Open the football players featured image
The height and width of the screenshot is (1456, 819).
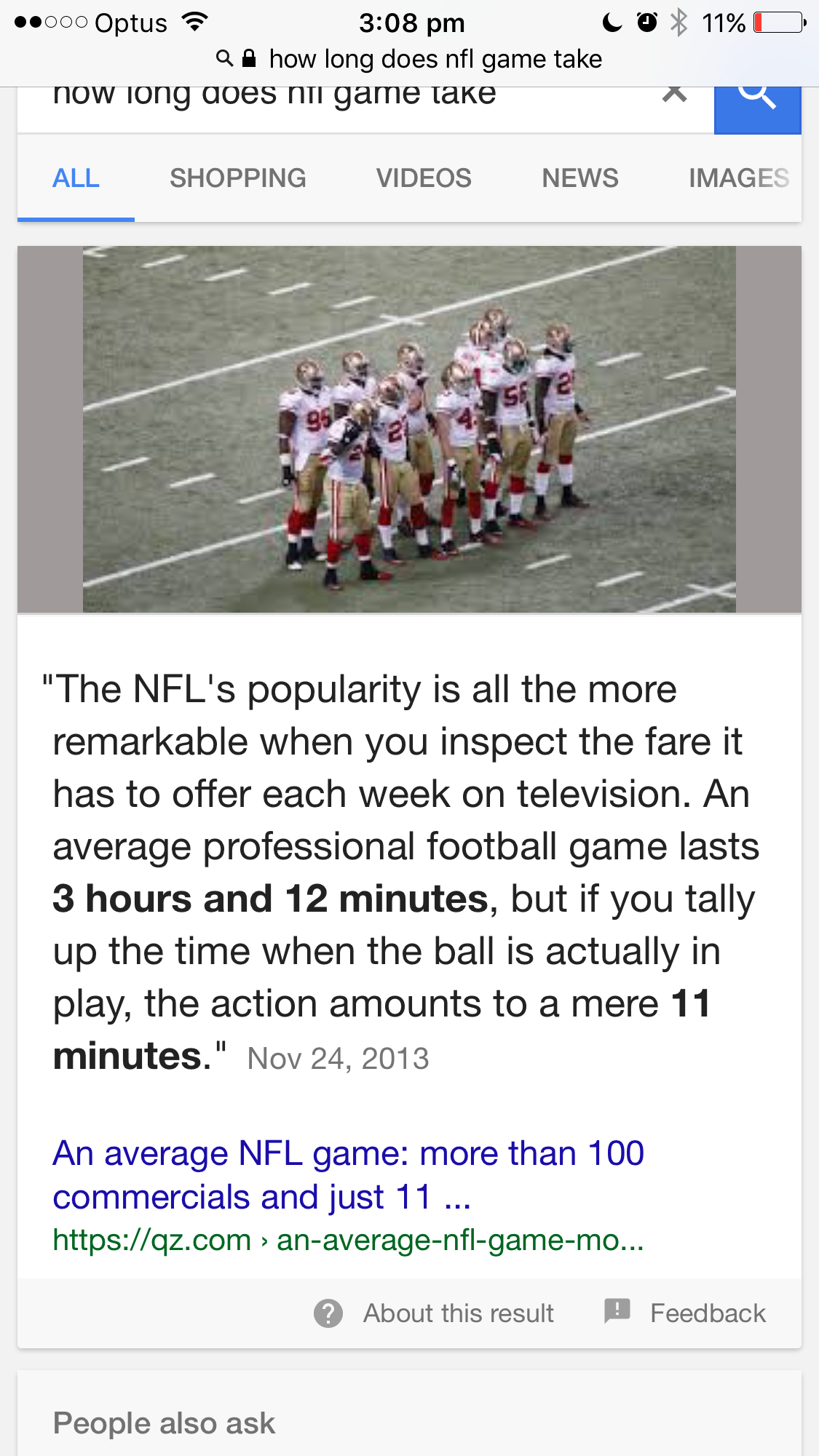click(x=409, y=429)
